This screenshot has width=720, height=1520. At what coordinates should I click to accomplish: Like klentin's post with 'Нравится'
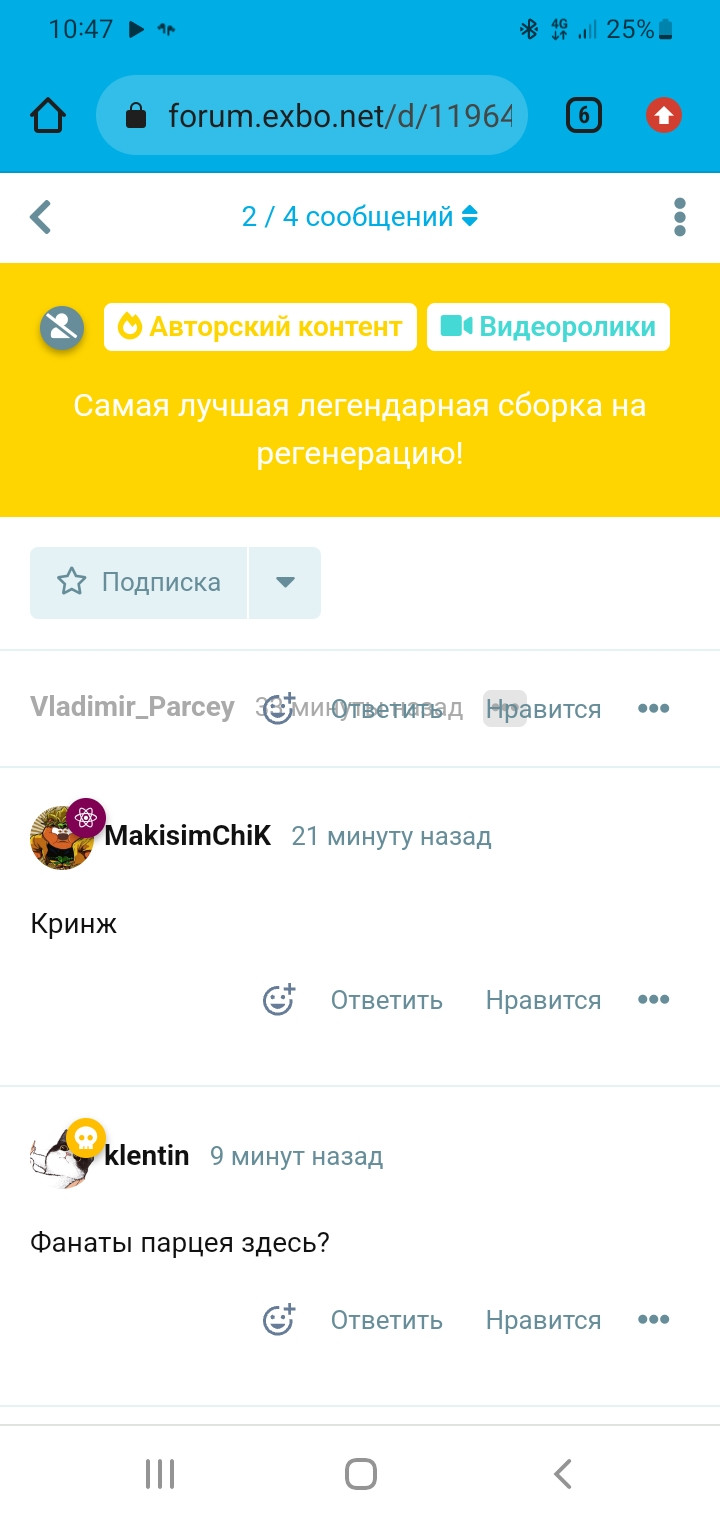point(543,1320)
